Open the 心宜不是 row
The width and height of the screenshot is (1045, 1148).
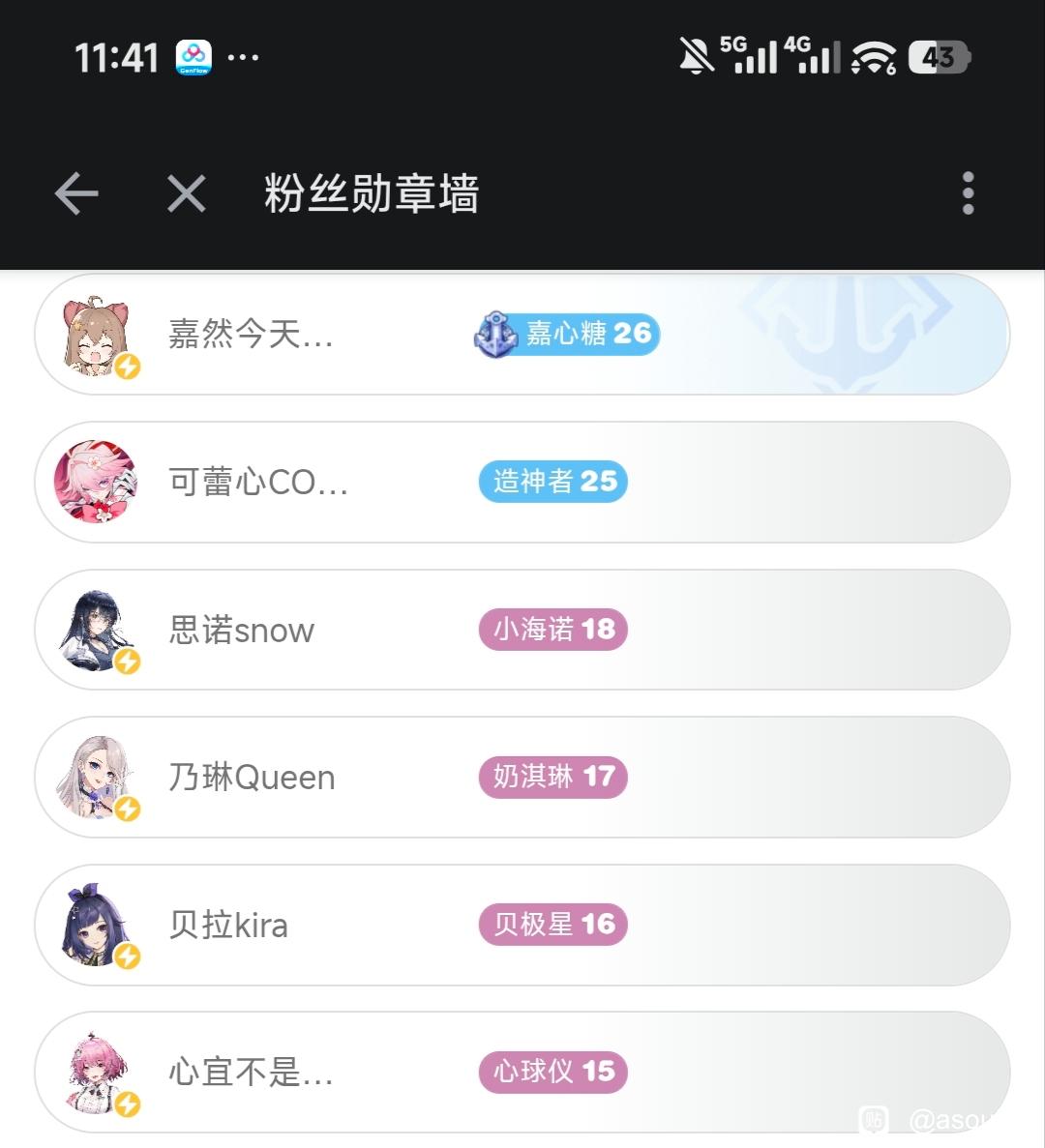522,1072
